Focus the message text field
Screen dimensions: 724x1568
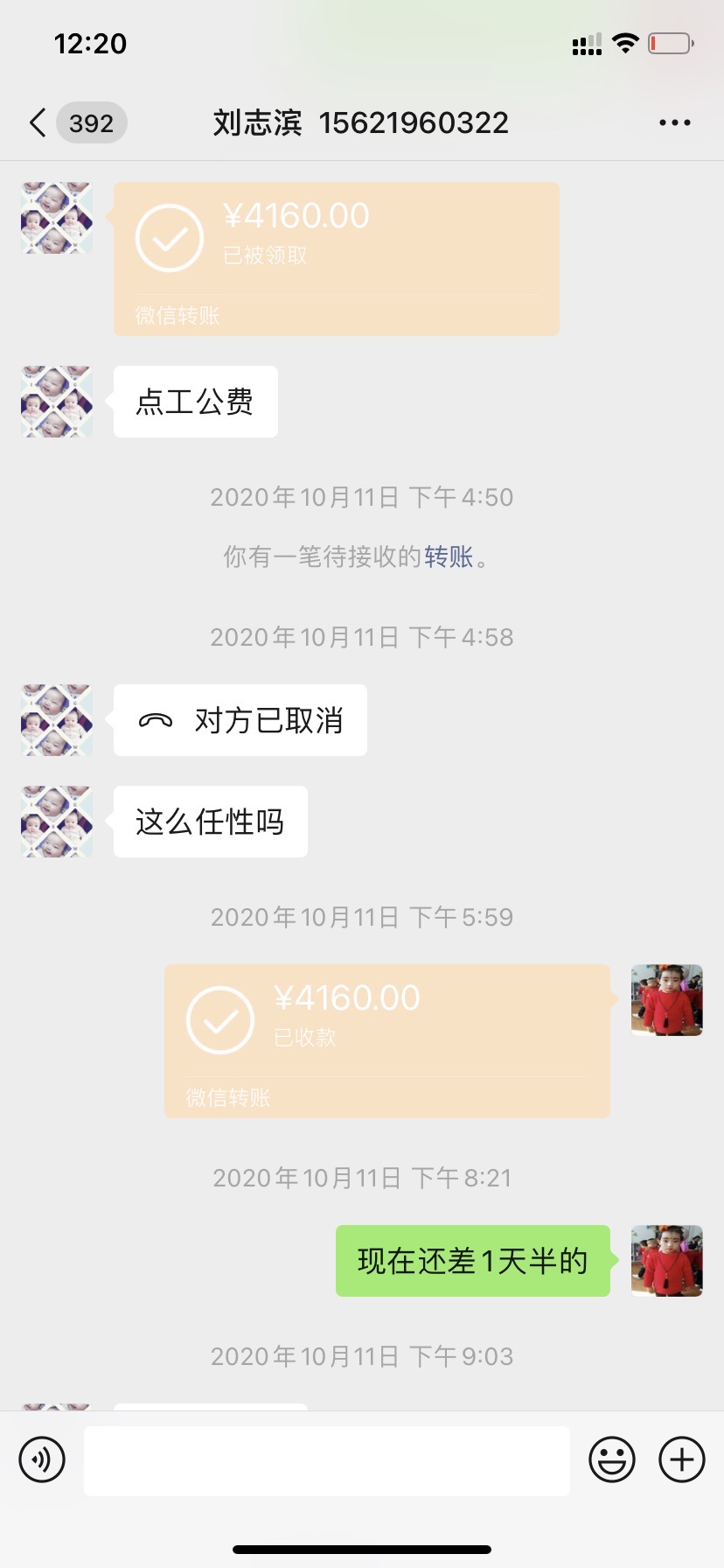[x=327, y=1460]
